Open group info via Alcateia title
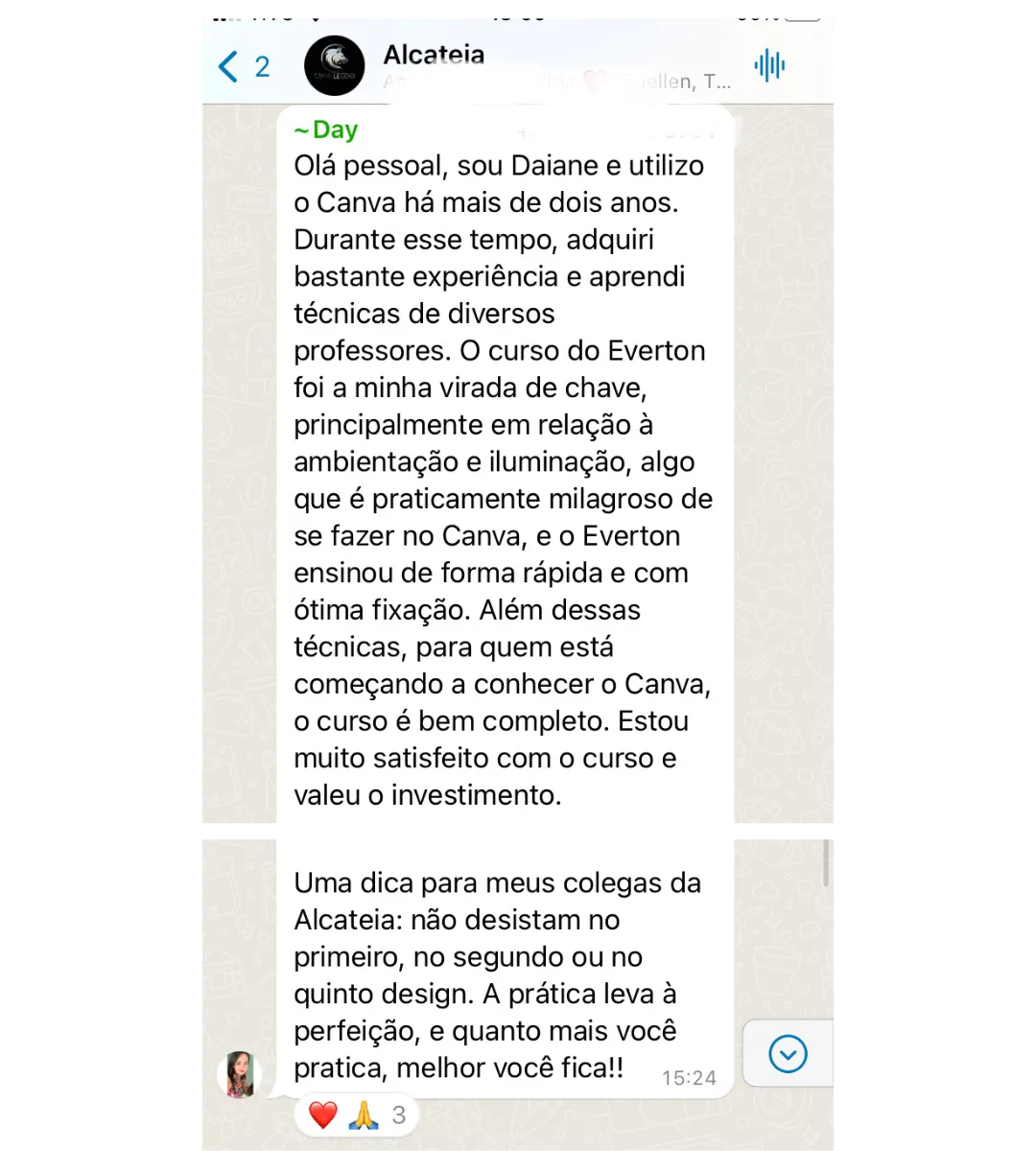 tap(434, 55)
